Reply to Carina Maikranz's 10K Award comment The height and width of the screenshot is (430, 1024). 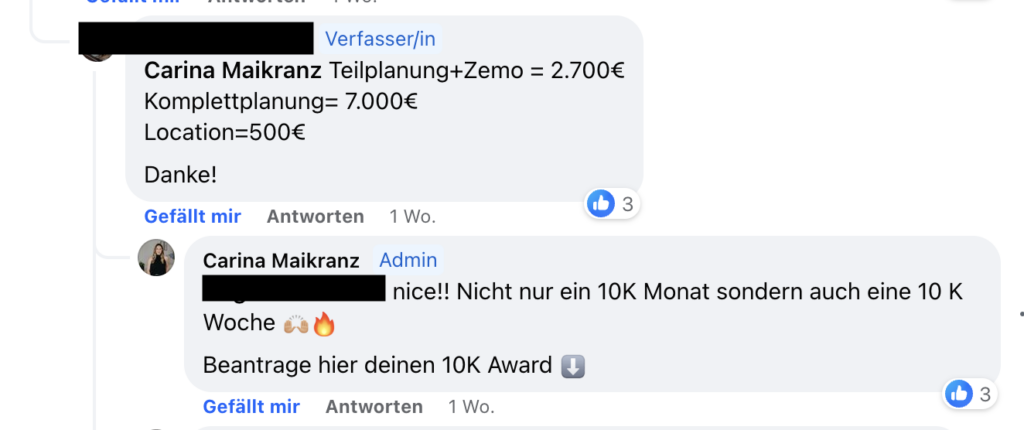coord(374,406)
